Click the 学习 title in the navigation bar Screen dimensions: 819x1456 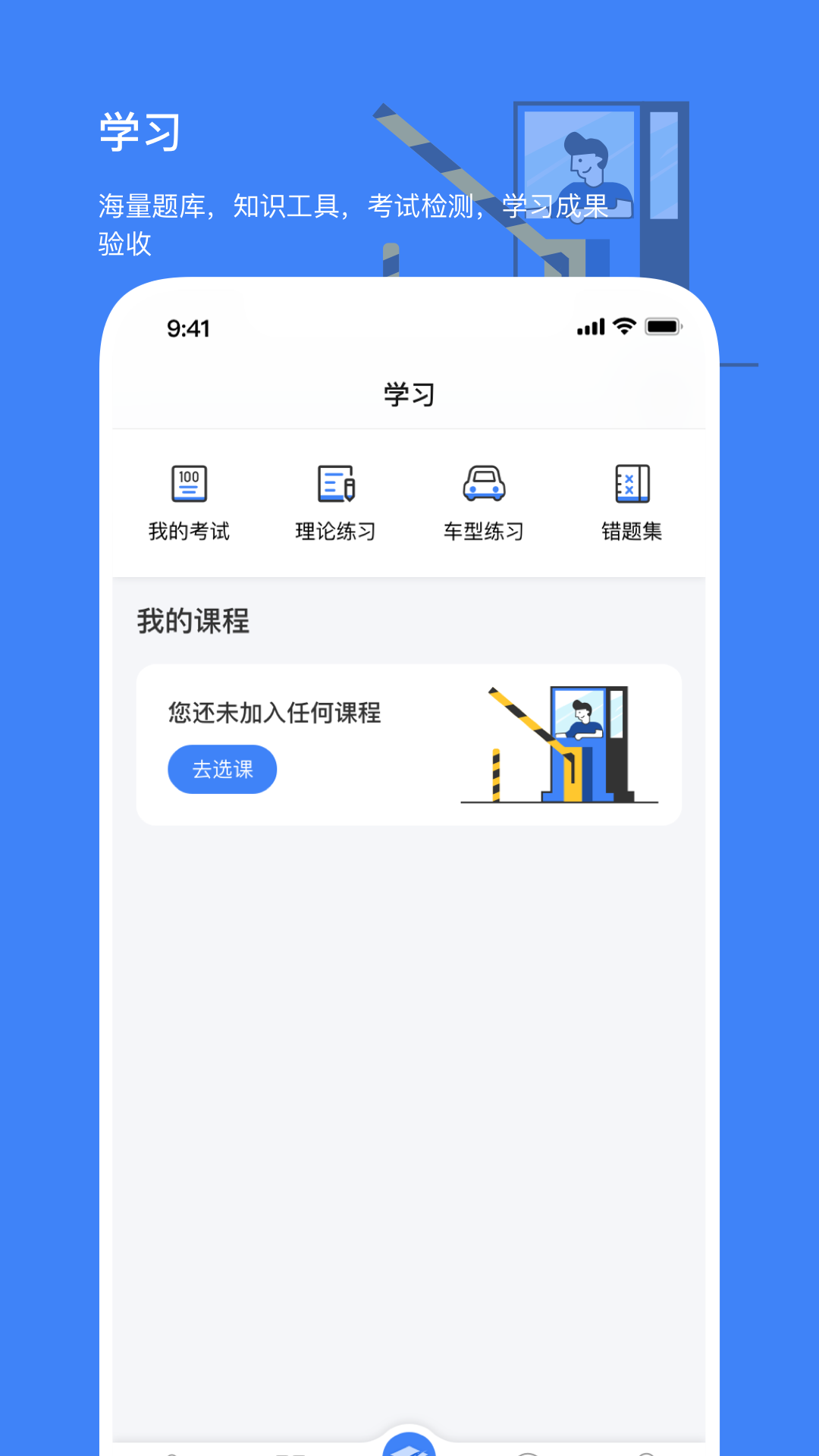(x=409, y=394)
